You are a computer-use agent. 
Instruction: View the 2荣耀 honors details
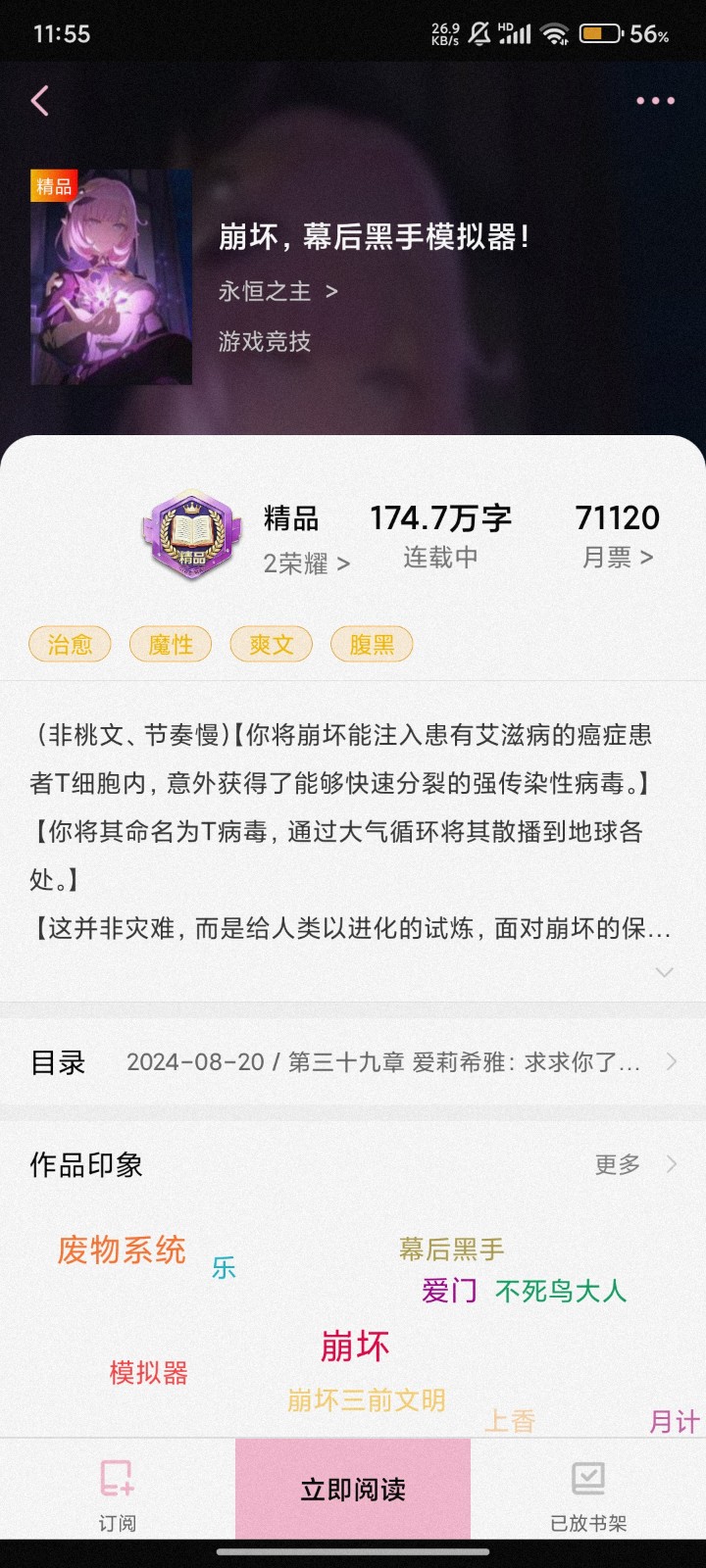tap(306, 563)
